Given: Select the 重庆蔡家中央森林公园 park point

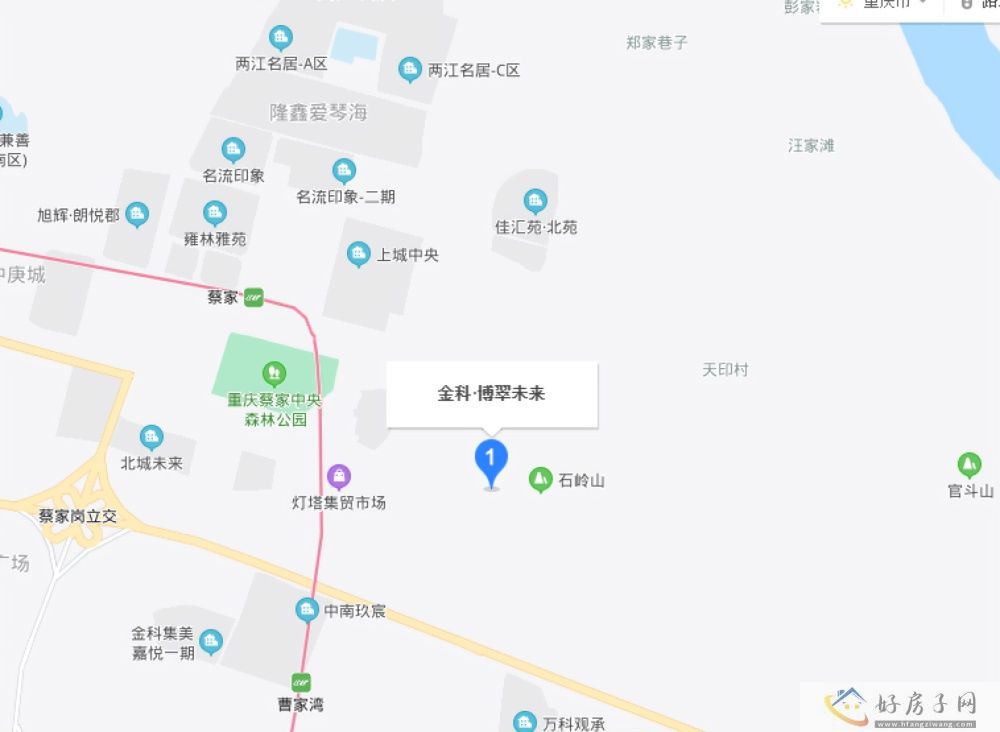Looking at the screenshot, I should (x=272, y=374).
